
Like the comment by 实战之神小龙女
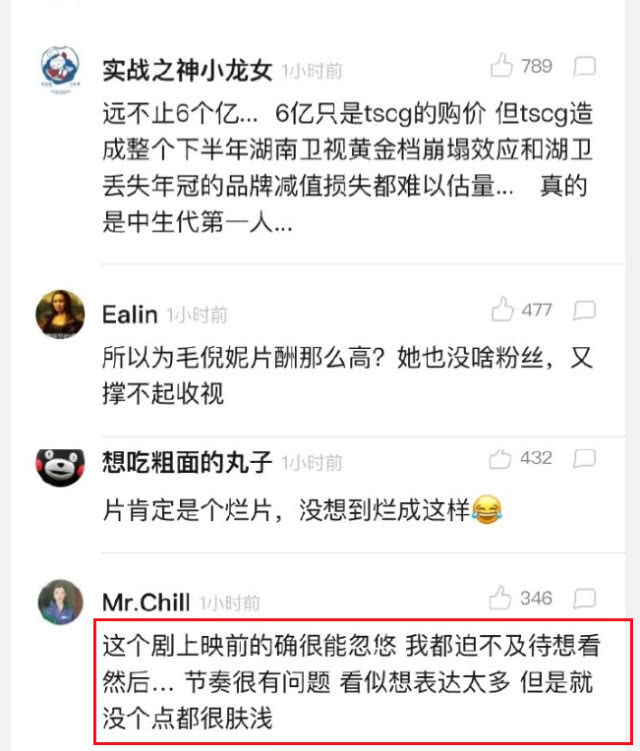[x=501, y=67]
